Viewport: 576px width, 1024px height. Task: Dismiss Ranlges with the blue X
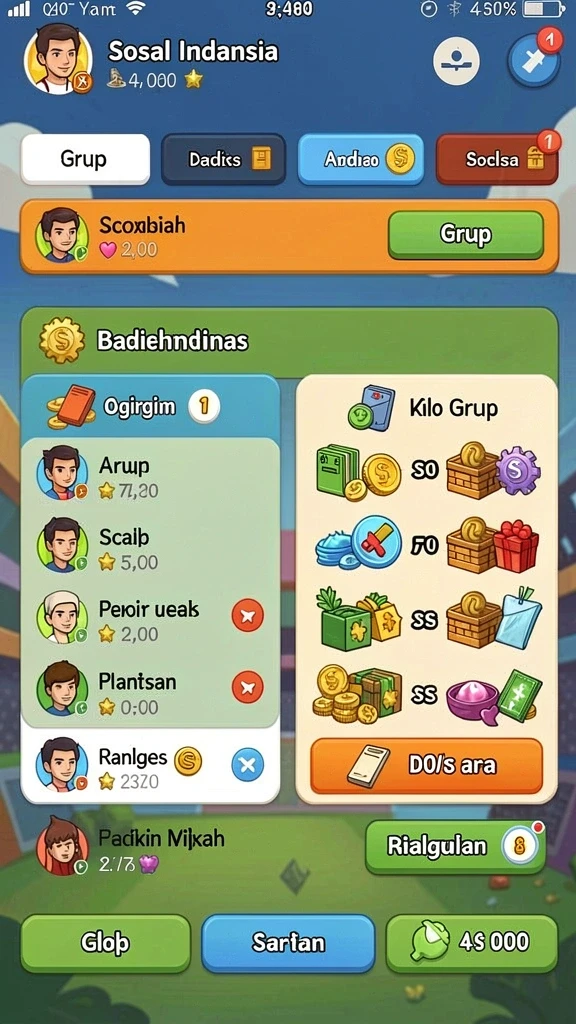point(248,765)
